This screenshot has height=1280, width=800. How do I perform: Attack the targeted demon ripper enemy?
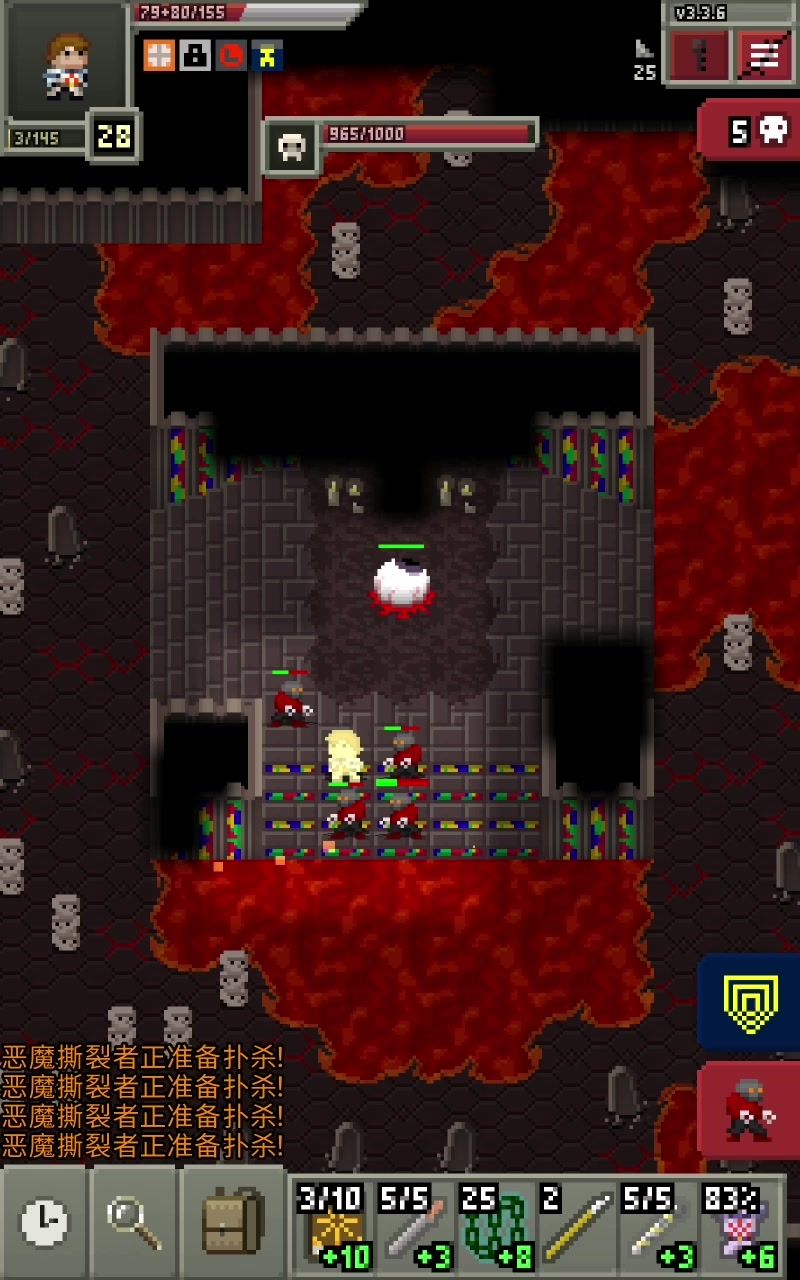pos(750,1110)
